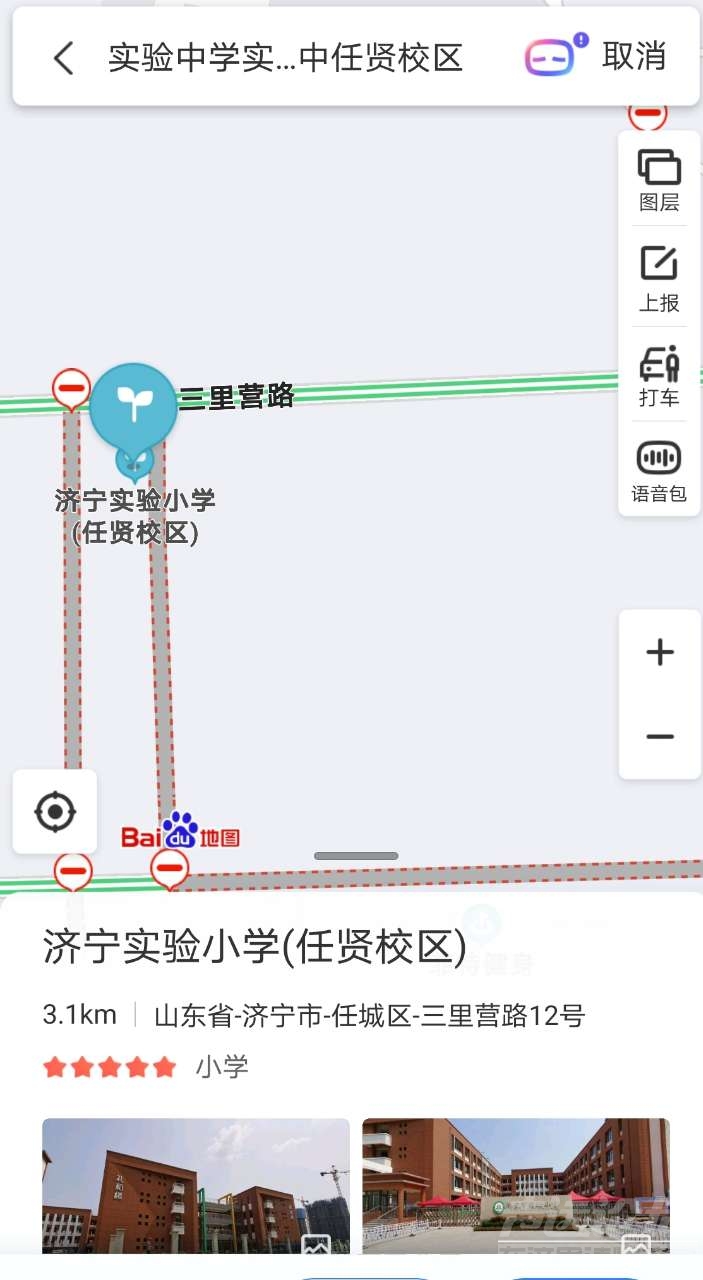Tap 取消 to cancel the search
Viewport: 703px width, 1280px height.
634,57
